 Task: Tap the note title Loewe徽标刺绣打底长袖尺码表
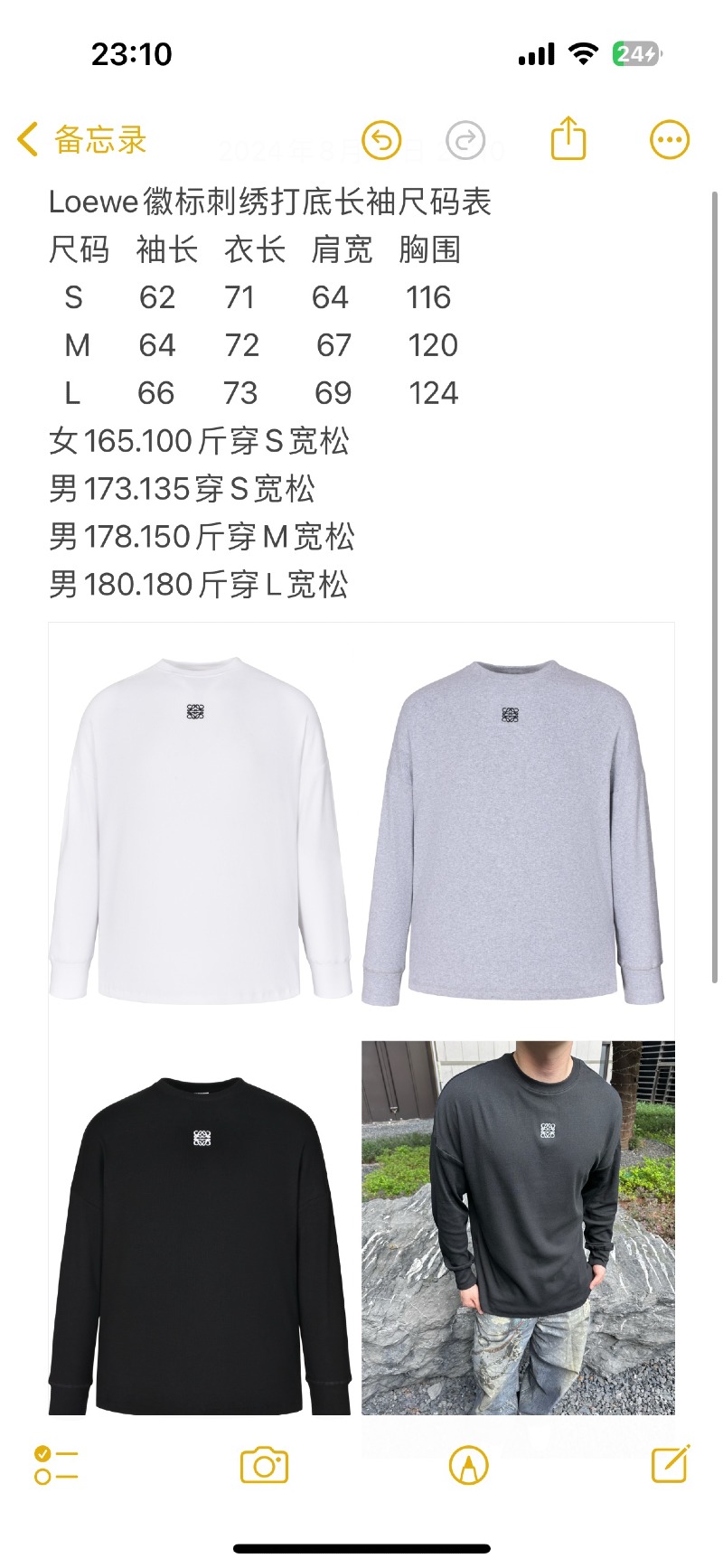tap(271, 203)
